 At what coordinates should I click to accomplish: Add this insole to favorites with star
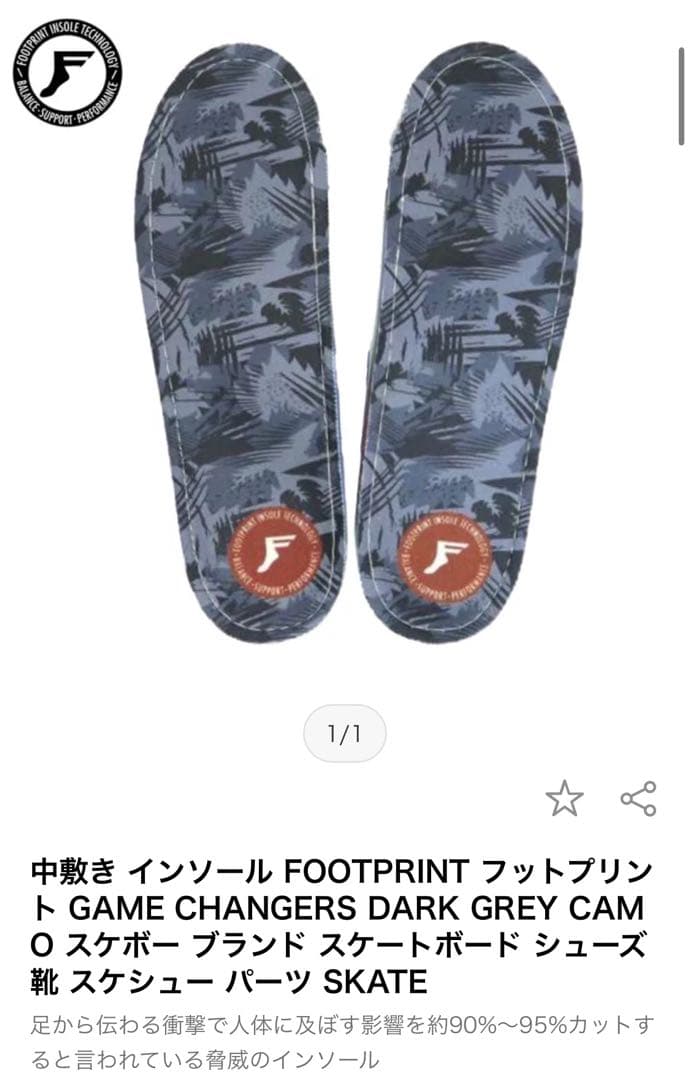pyautogui.click(x=564, y=798)
